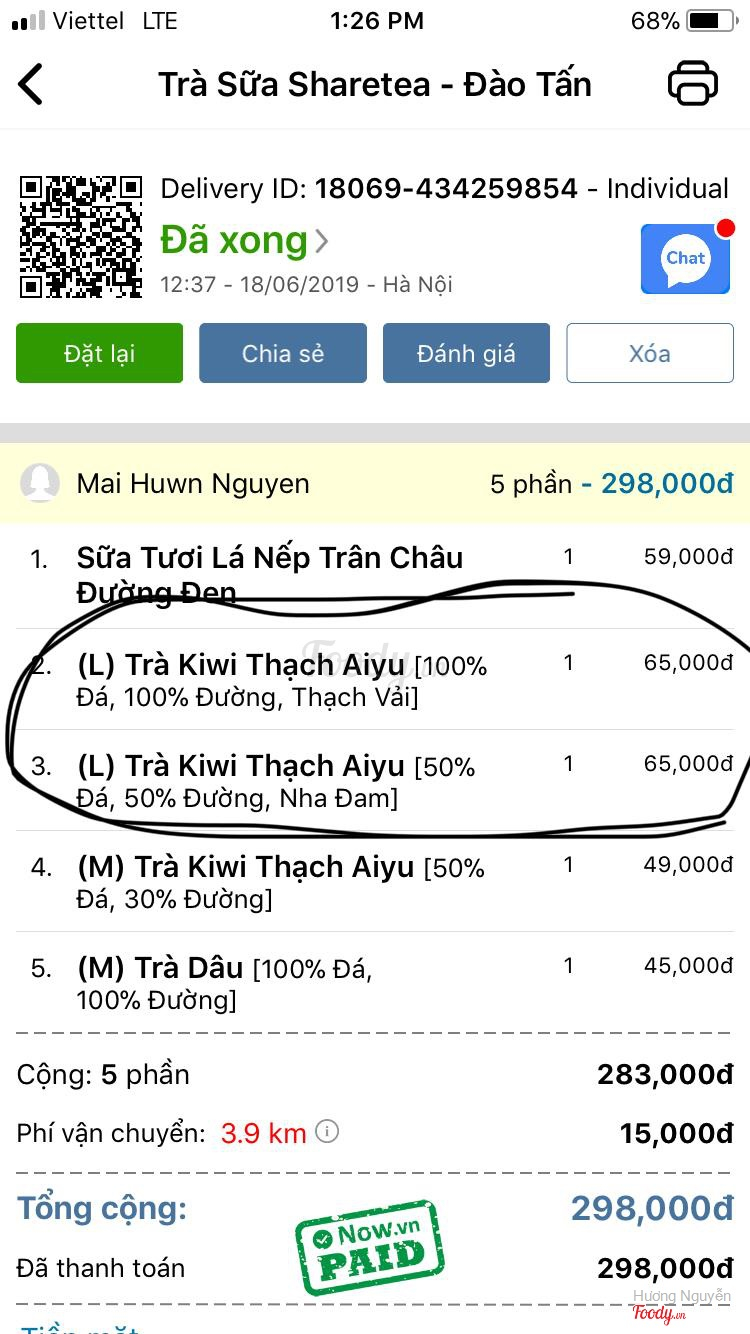Share this order via Chia sẻ
This screenshot has height=1334, width=750.
(283, 353)
